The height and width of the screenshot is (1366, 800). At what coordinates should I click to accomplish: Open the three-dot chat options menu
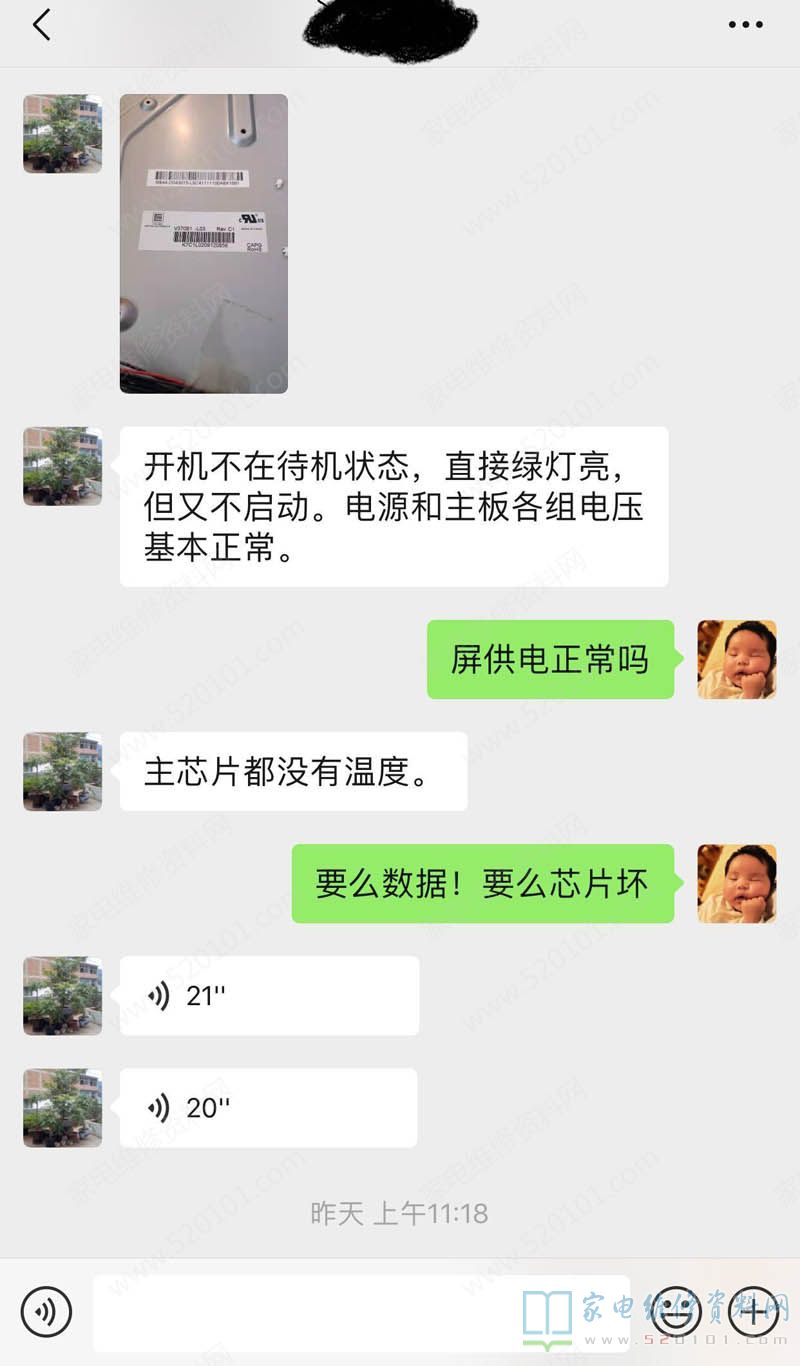coord(745,26)
